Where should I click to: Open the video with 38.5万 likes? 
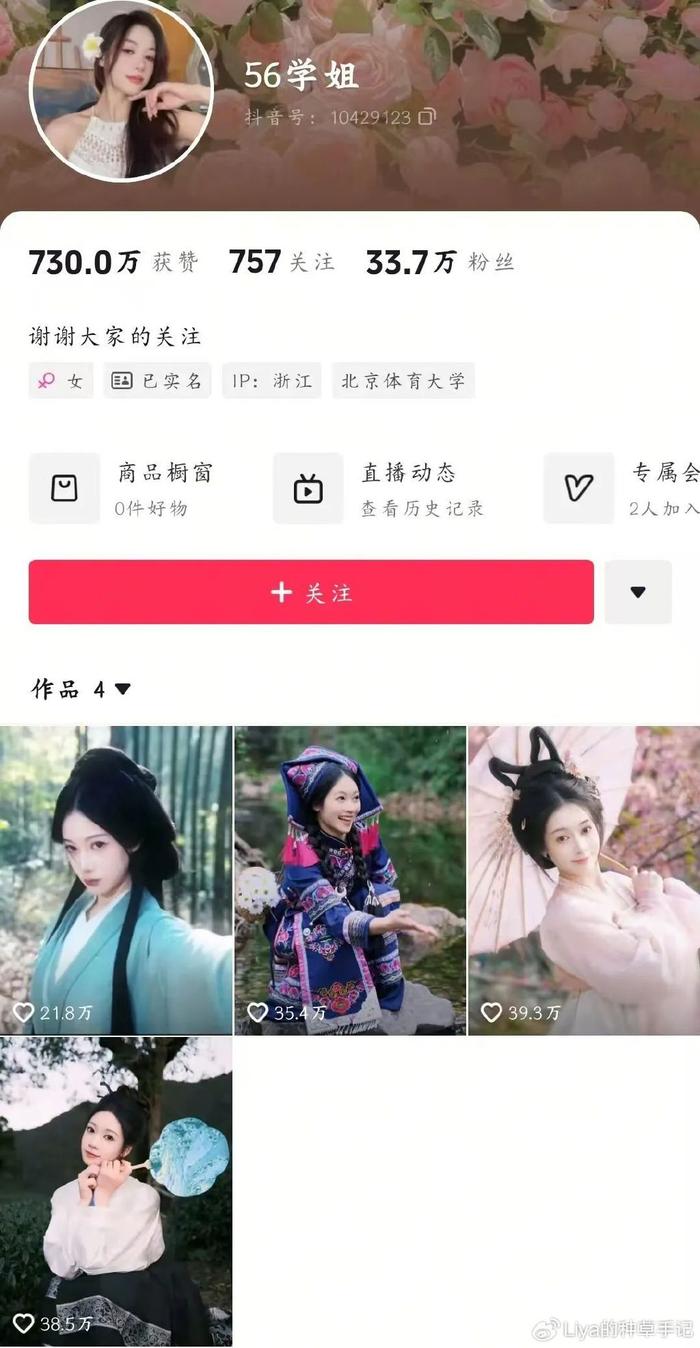click(116, 1190)
